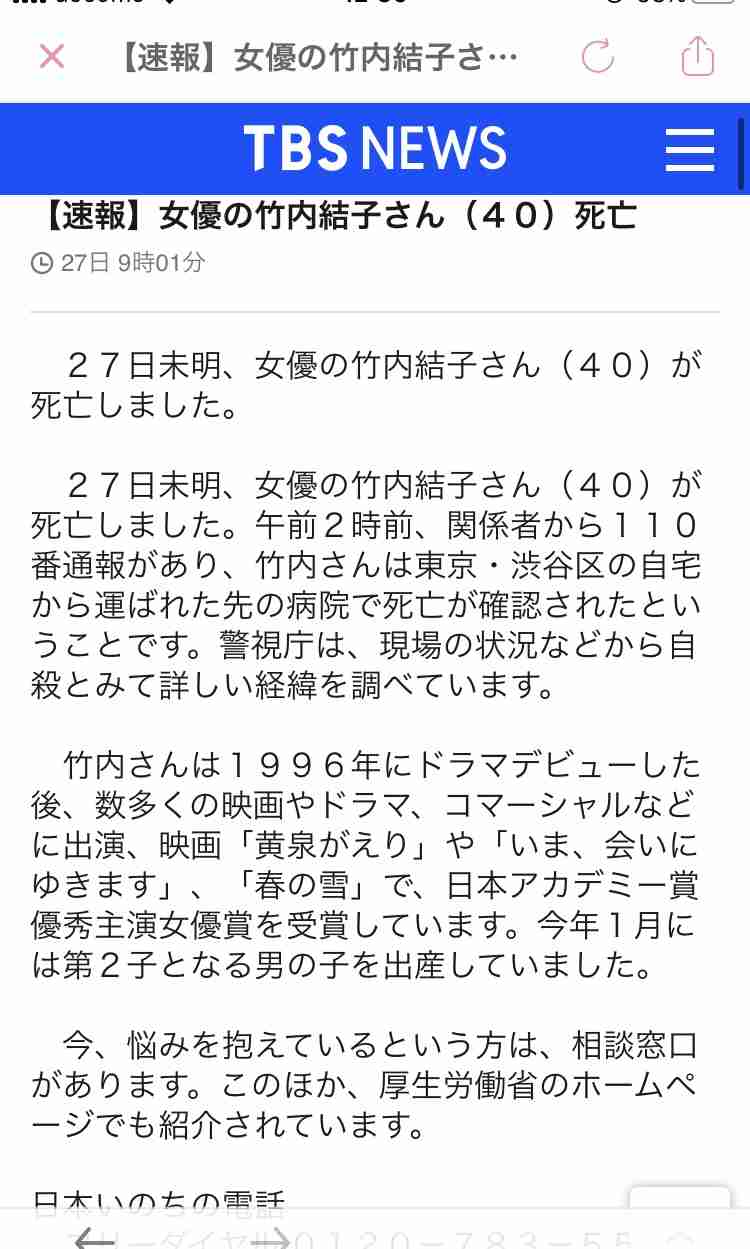Viewport: 750px width, 1249px height.
Task: Share this news article
Action: click(697, 55)
